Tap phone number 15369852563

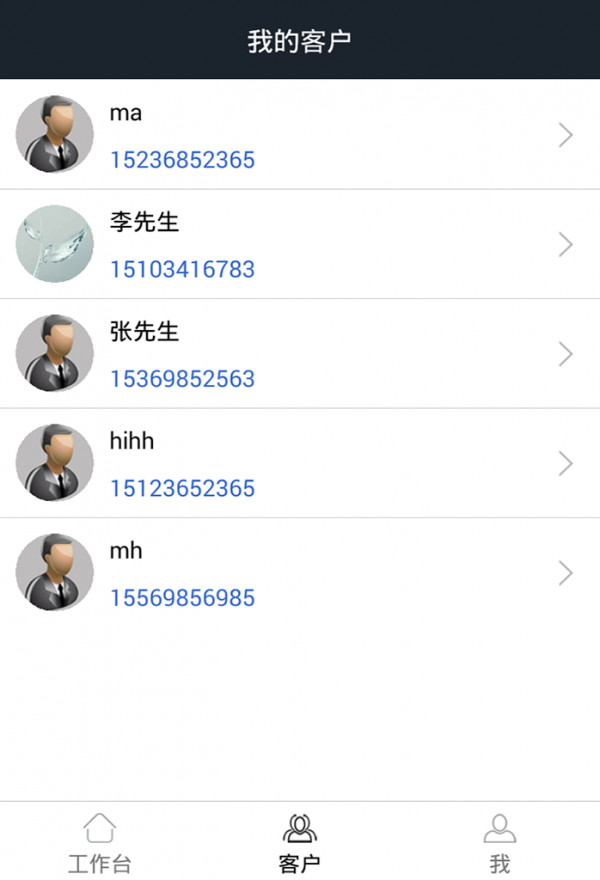click(x=182, y=379)
